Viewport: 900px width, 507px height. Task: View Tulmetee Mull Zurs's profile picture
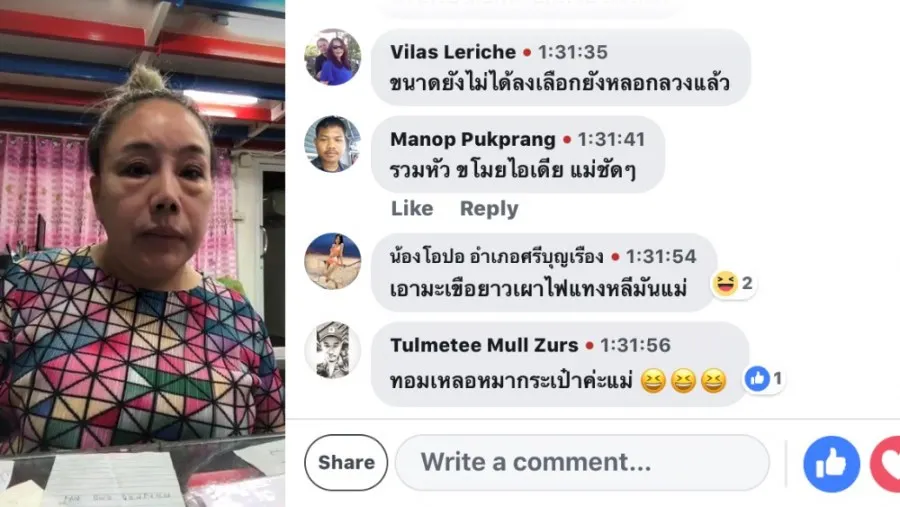[332, 350]
